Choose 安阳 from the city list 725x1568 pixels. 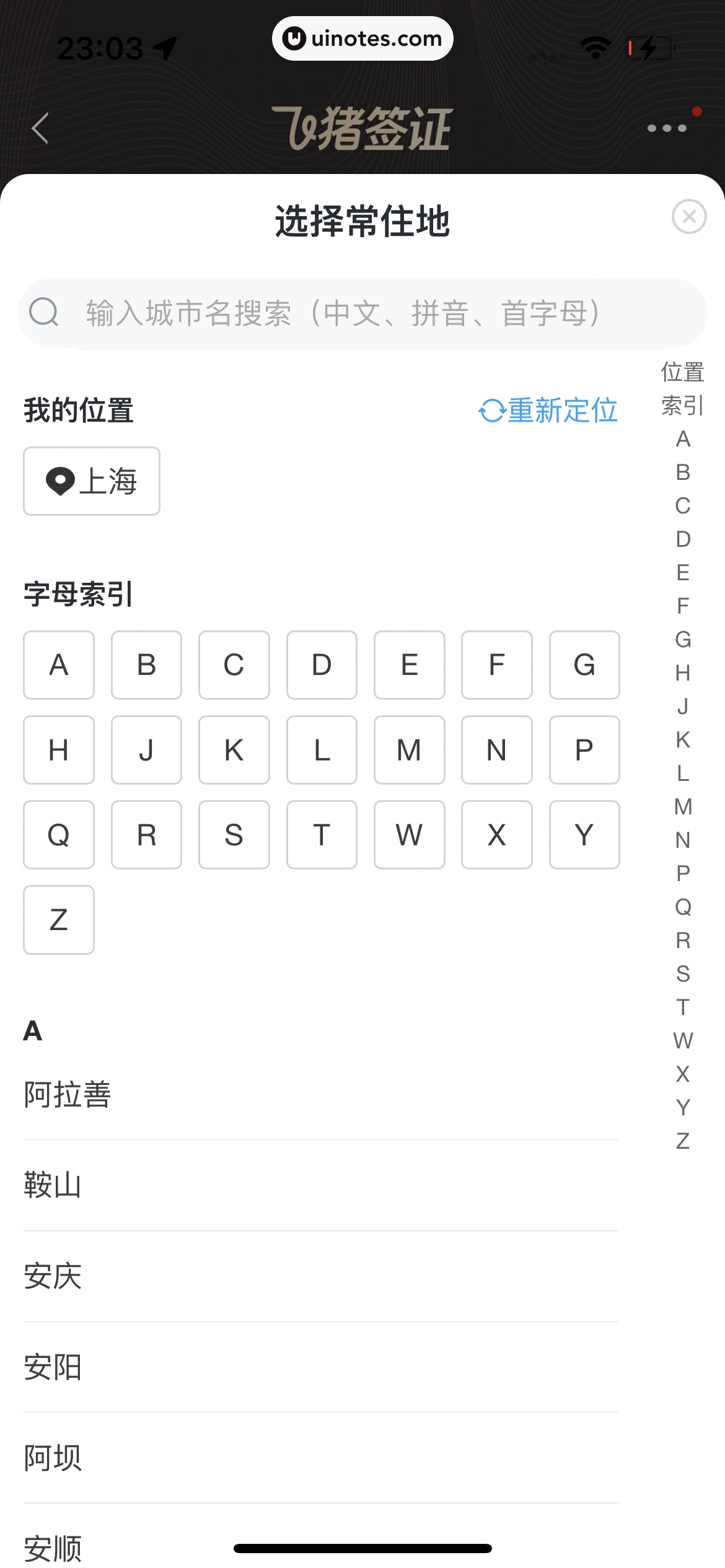53,1367
